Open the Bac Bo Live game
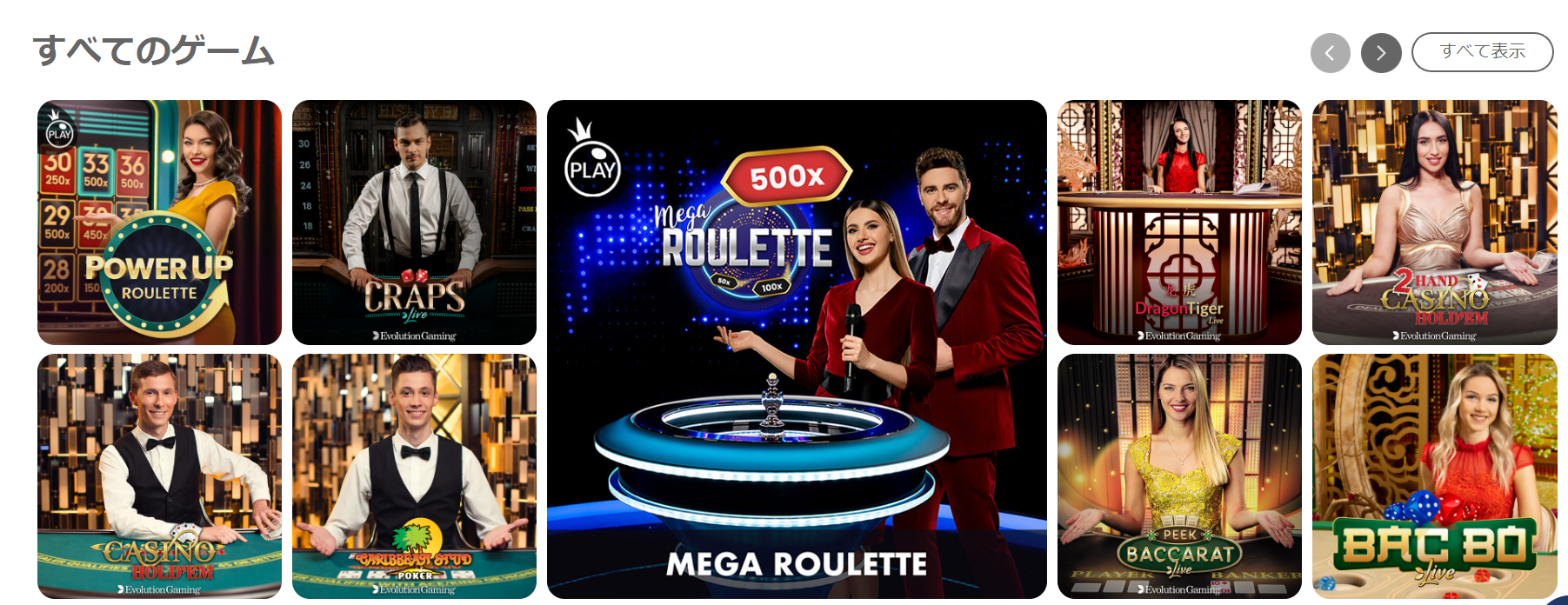The height and width of the screenshot is (605, 1568). 1434,475
